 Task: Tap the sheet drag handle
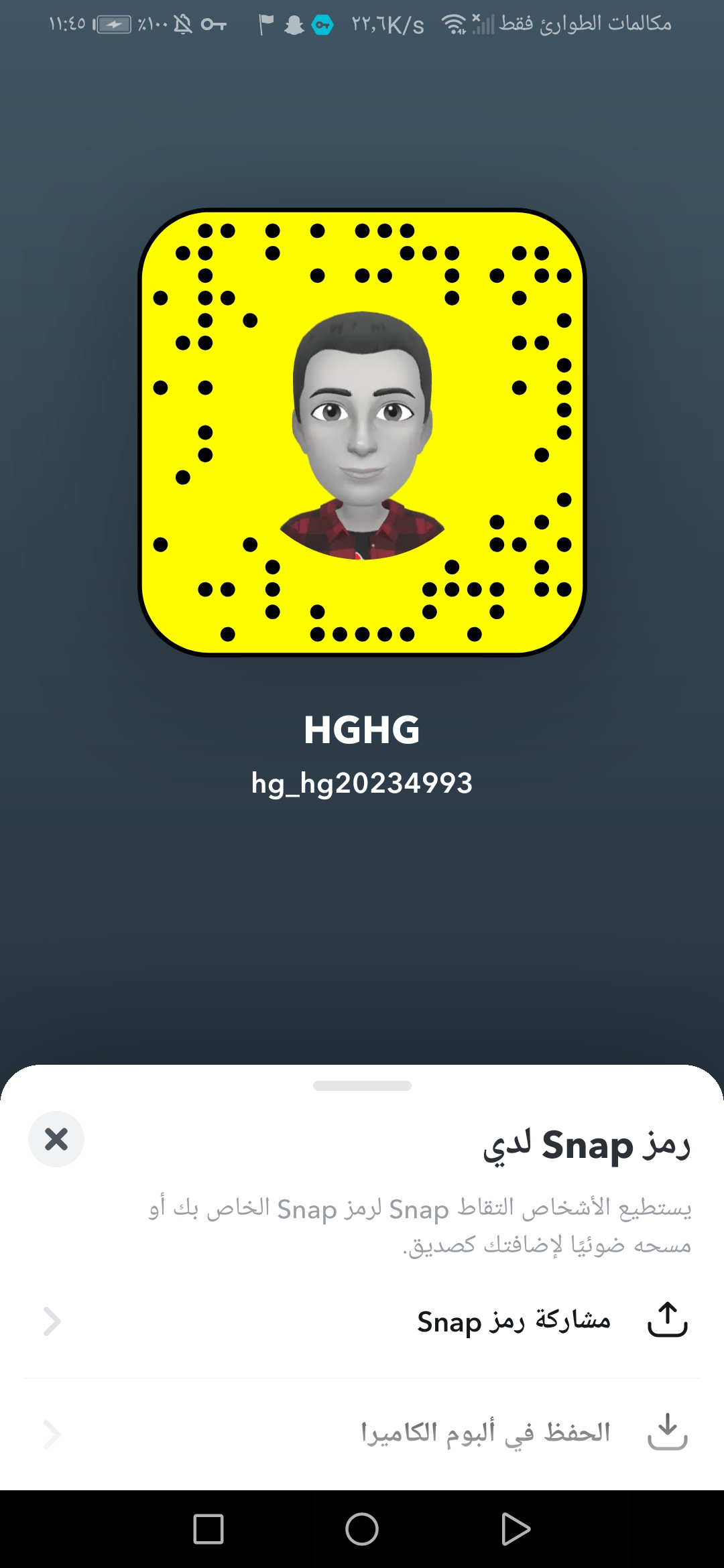point(362,1086)
